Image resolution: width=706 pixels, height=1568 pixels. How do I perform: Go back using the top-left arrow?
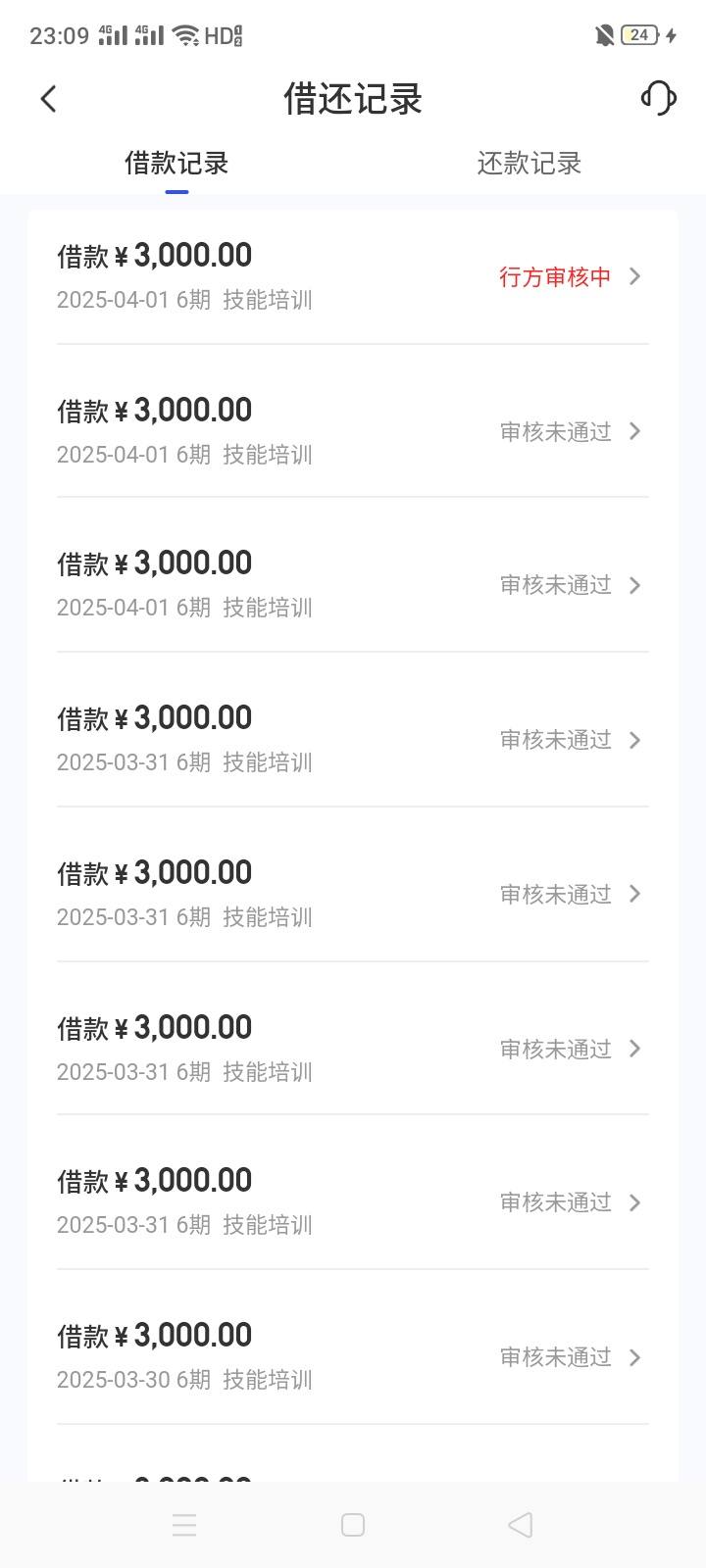pyautogui.click(x=48, y=98)
